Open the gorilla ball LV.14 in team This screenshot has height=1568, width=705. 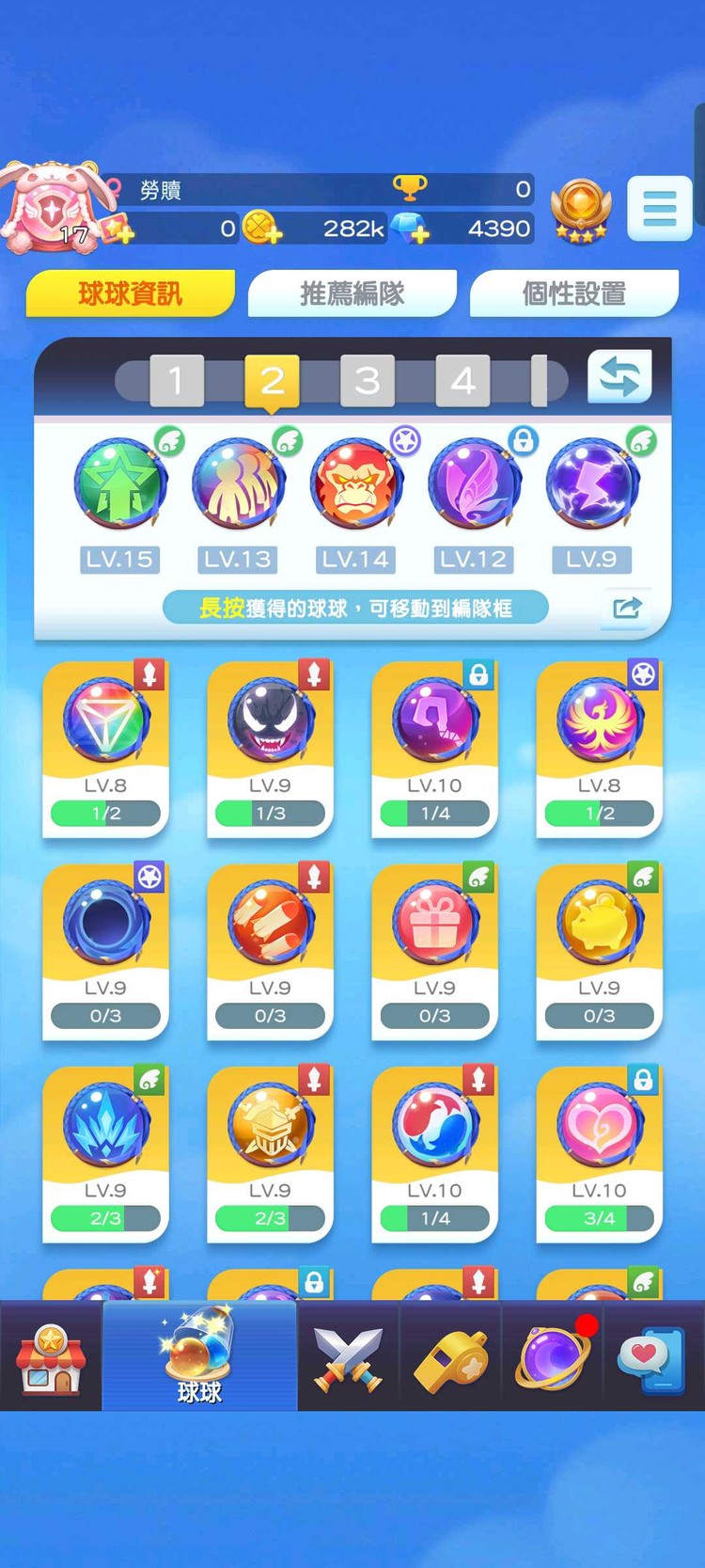click(355, 484)
